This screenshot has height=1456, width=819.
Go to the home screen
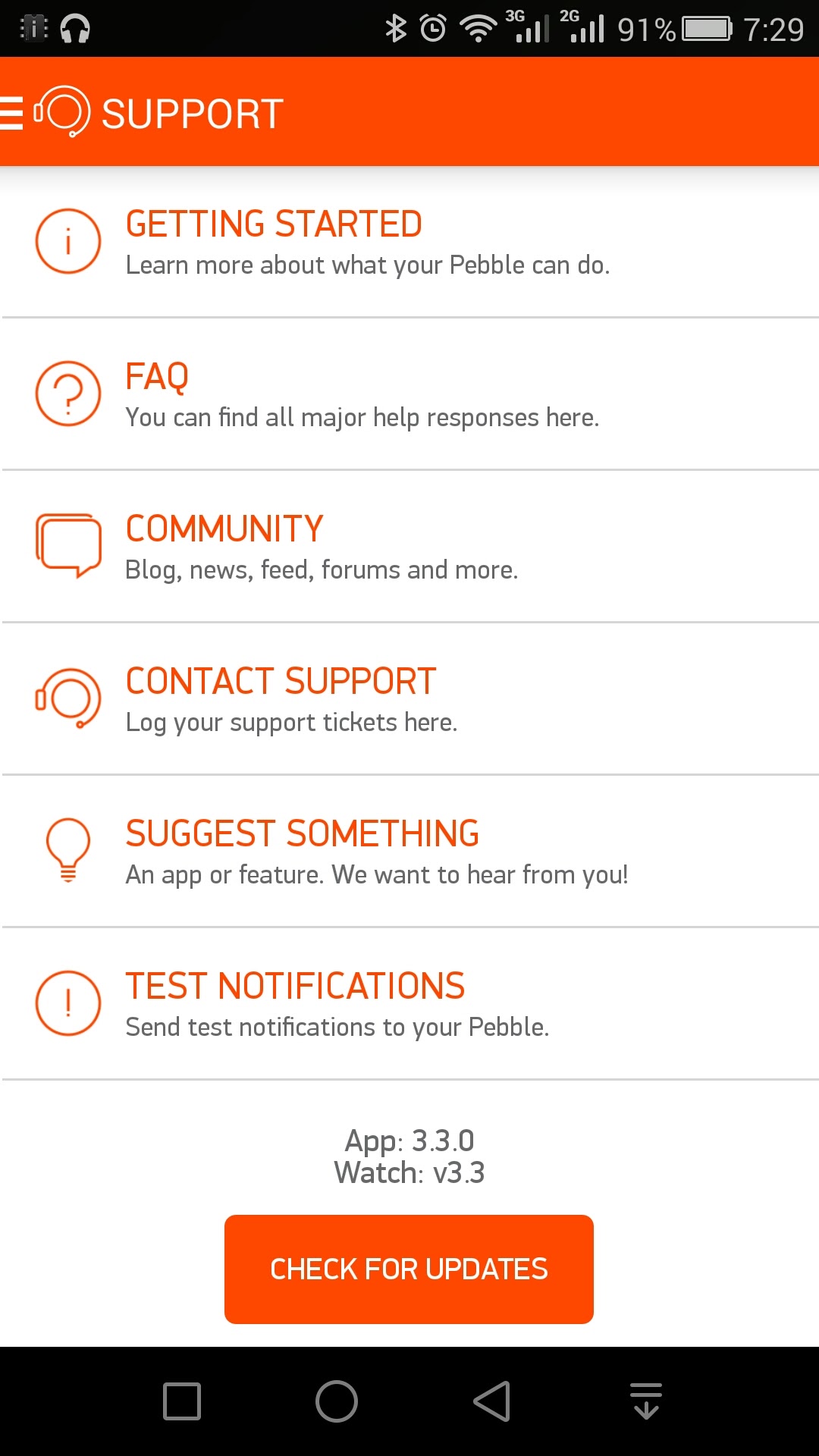(337, 1401)
